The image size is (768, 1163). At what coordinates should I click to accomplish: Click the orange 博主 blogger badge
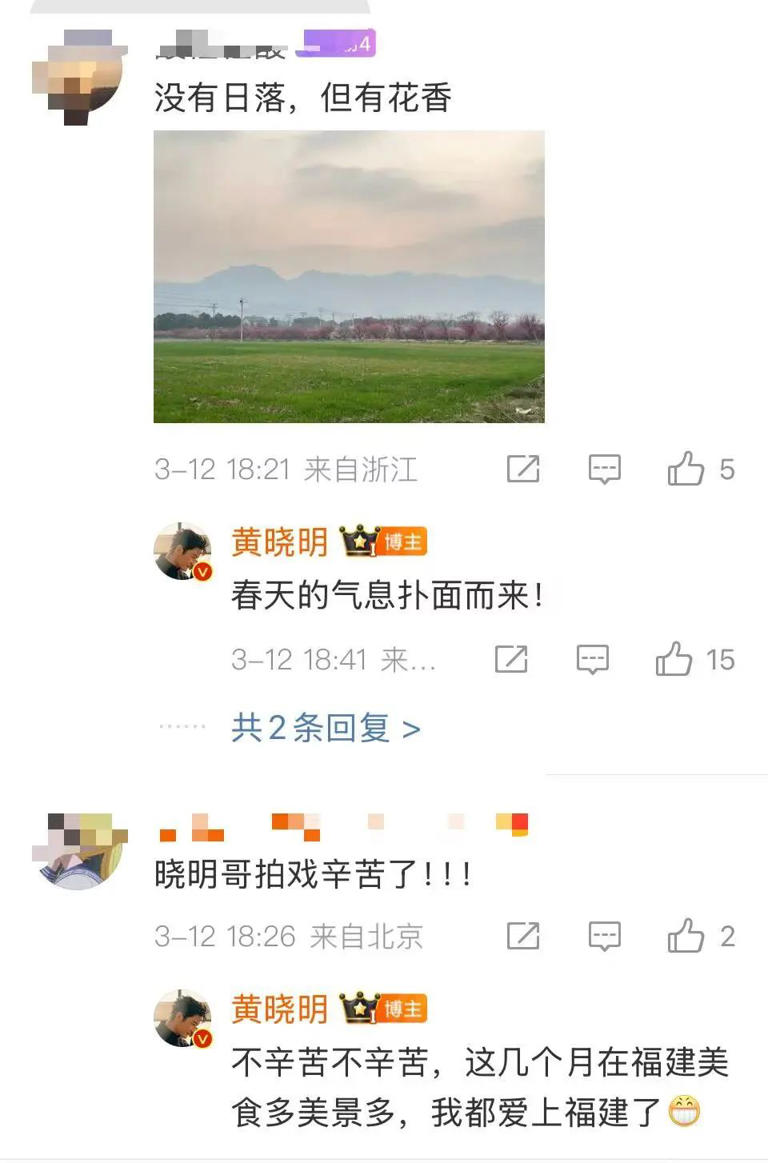pos(404,541)
